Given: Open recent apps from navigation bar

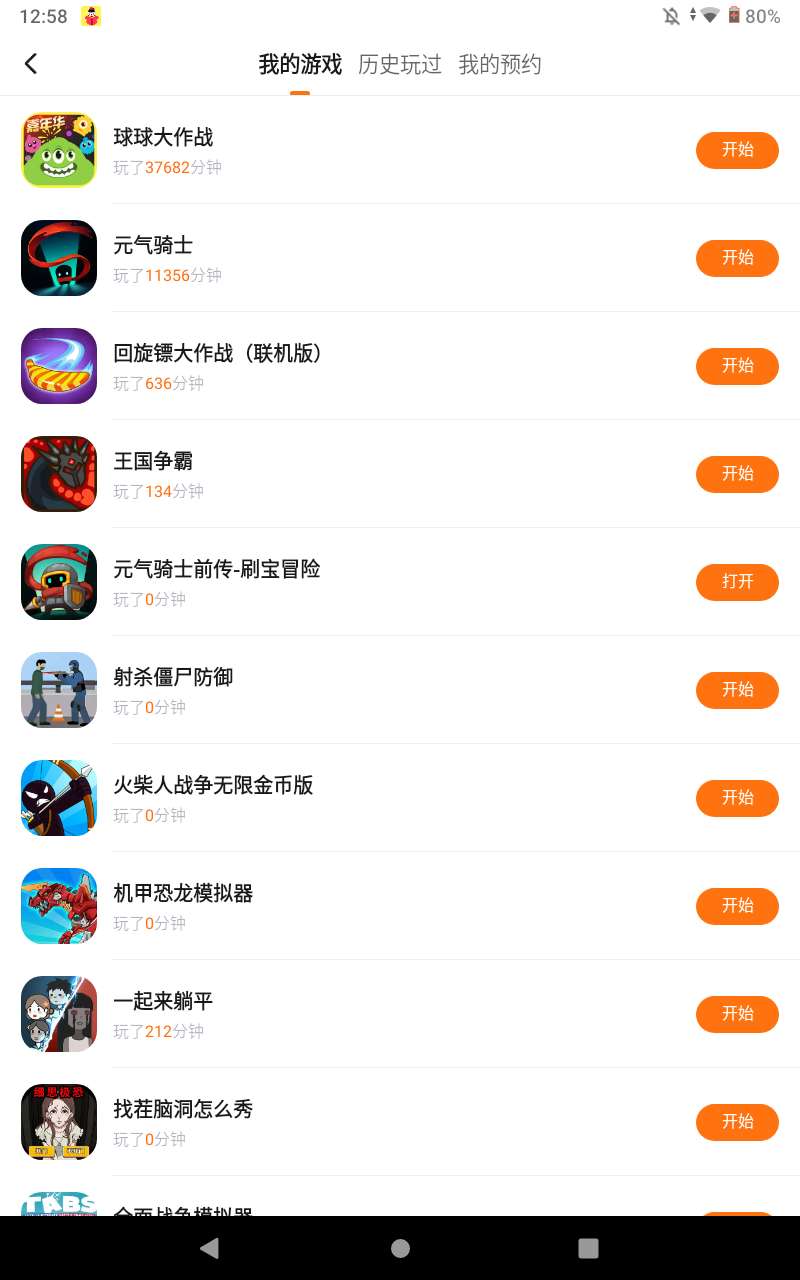Looking at the screenshot, I should (588, 1248).
